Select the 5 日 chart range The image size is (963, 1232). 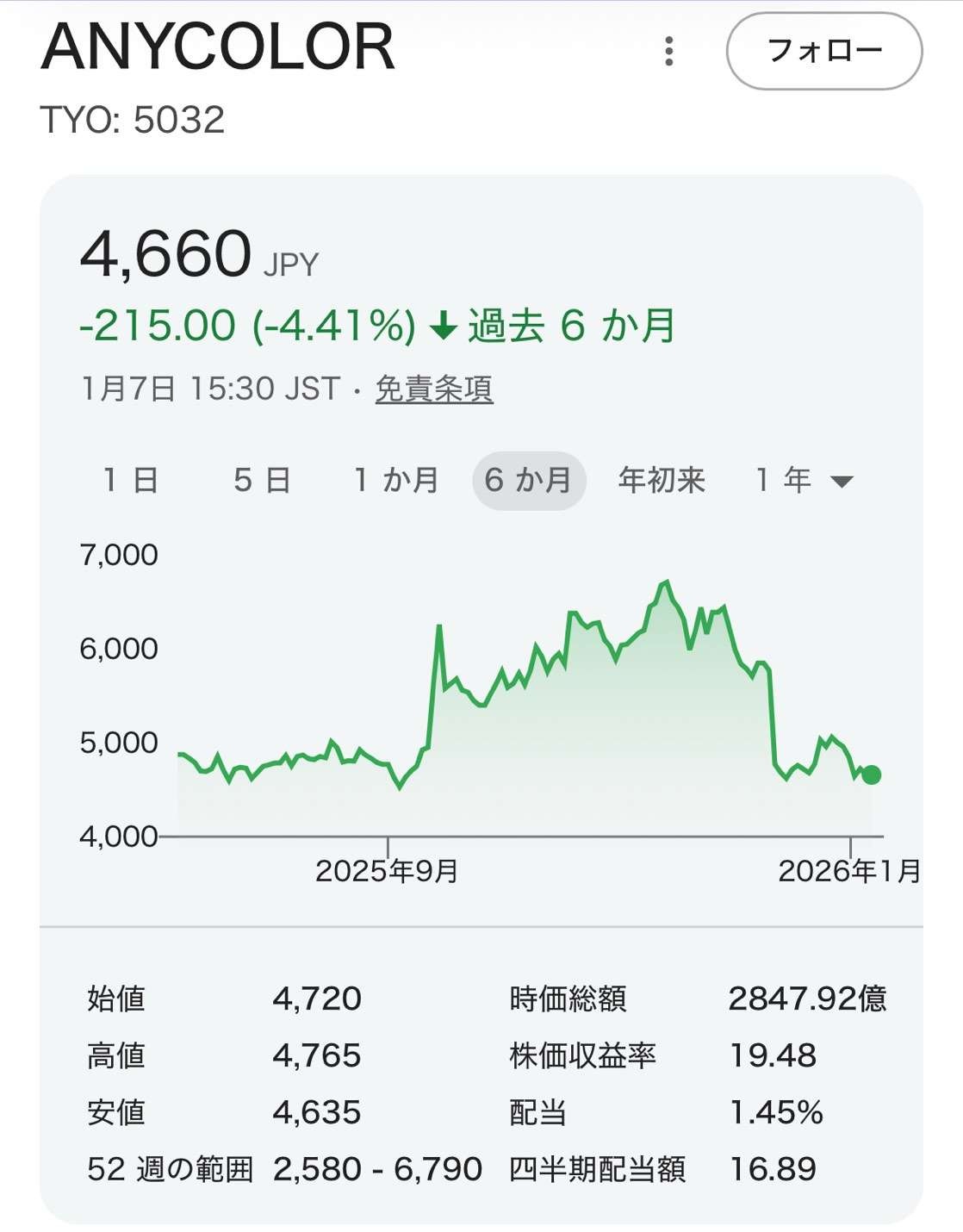(x=262, y=480)
